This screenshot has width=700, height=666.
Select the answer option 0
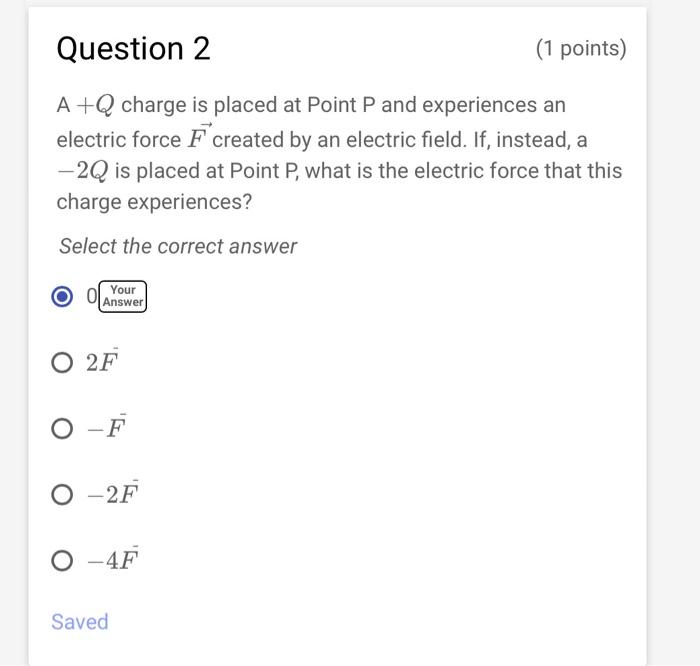click(63, 297)
